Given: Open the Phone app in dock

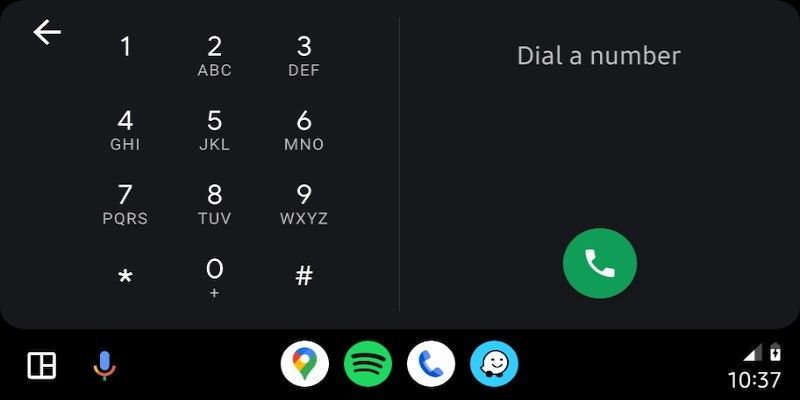Looking at the screenshot, I should coord(431,365).
